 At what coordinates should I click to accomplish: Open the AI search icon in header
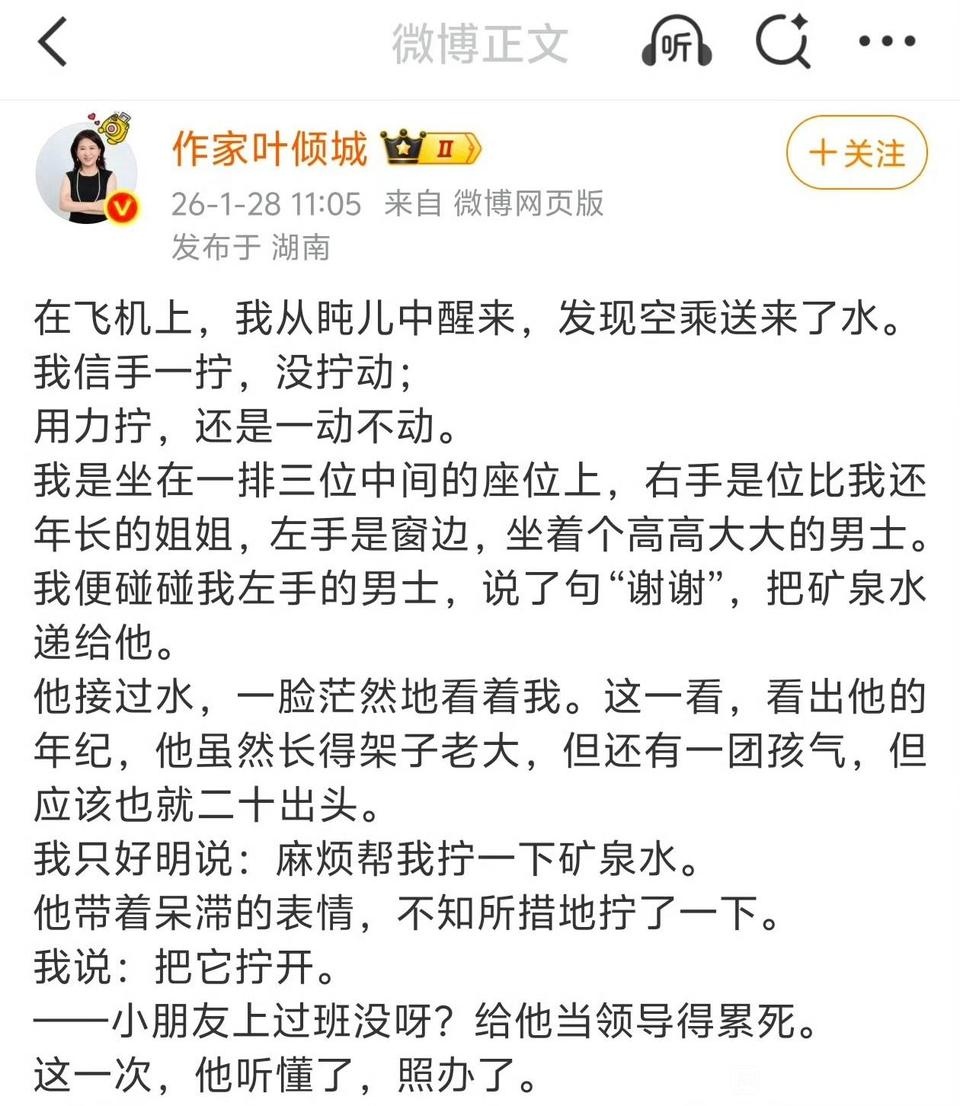point(783,44)
